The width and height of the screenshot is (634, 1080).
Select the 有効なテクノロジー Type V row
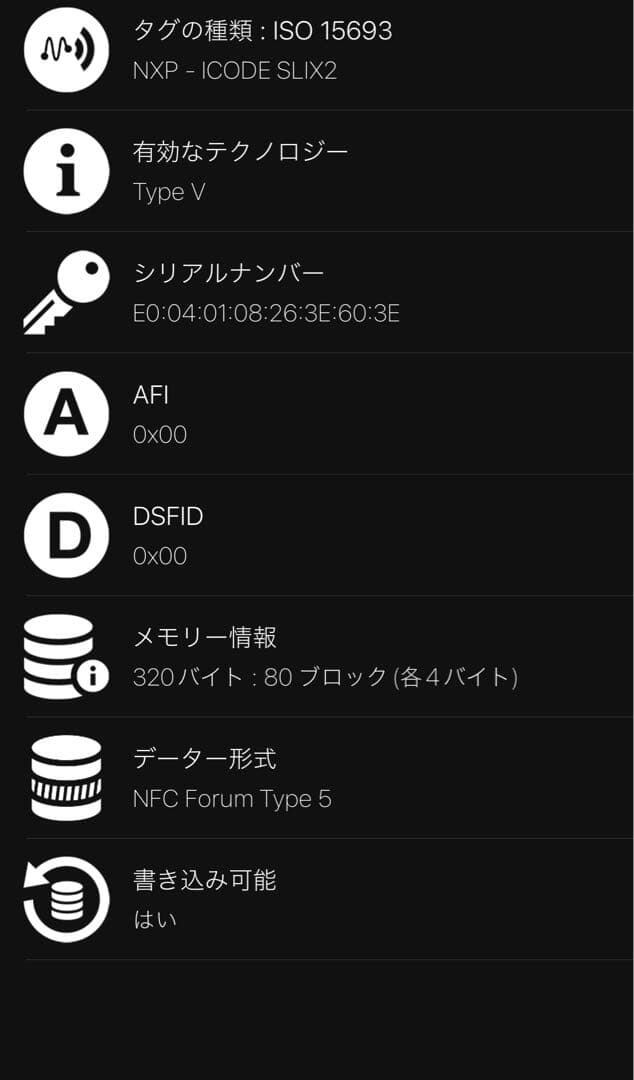(x=317, y=171)
